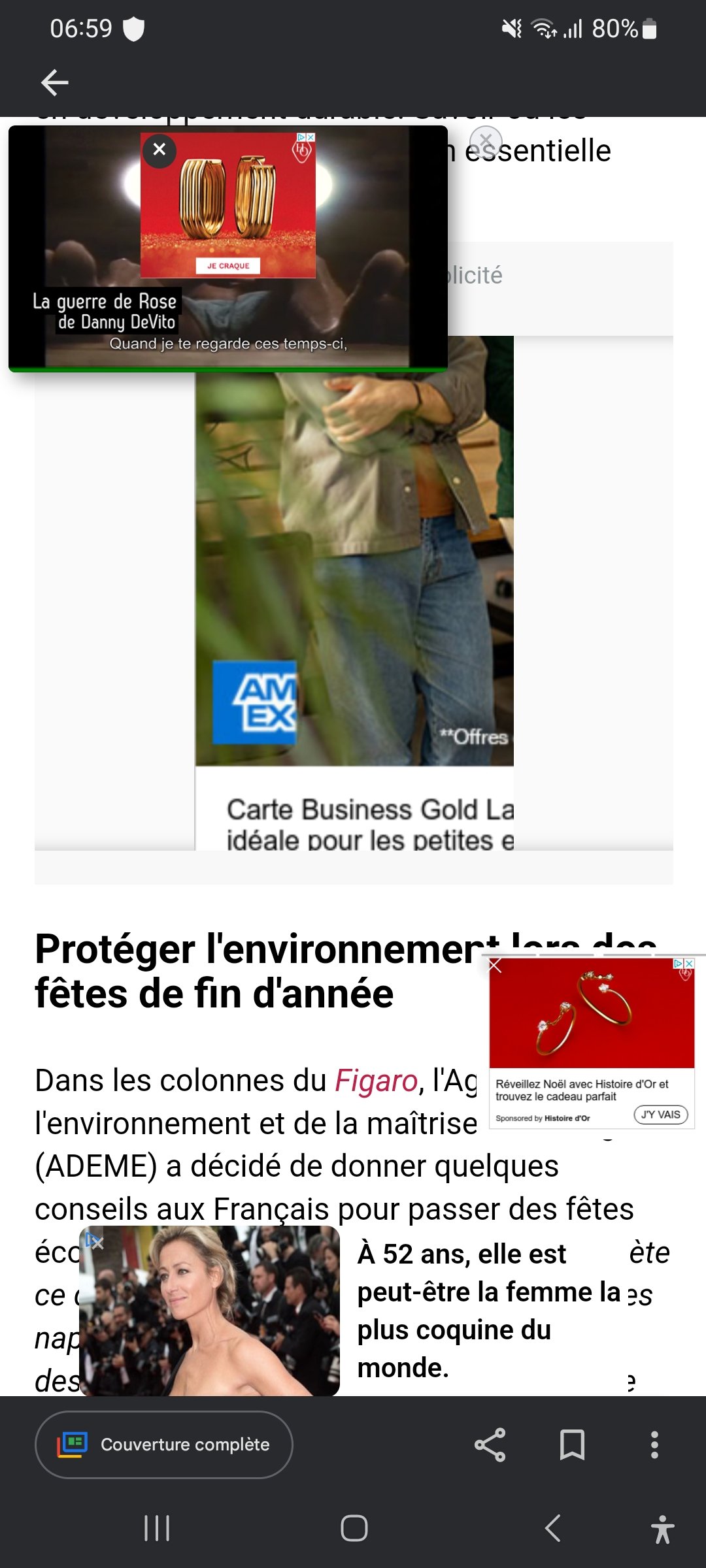Go back using the top arrow
Image resolution: width=706 pixels, height=1568 pixels.
(x=54, y=83)
